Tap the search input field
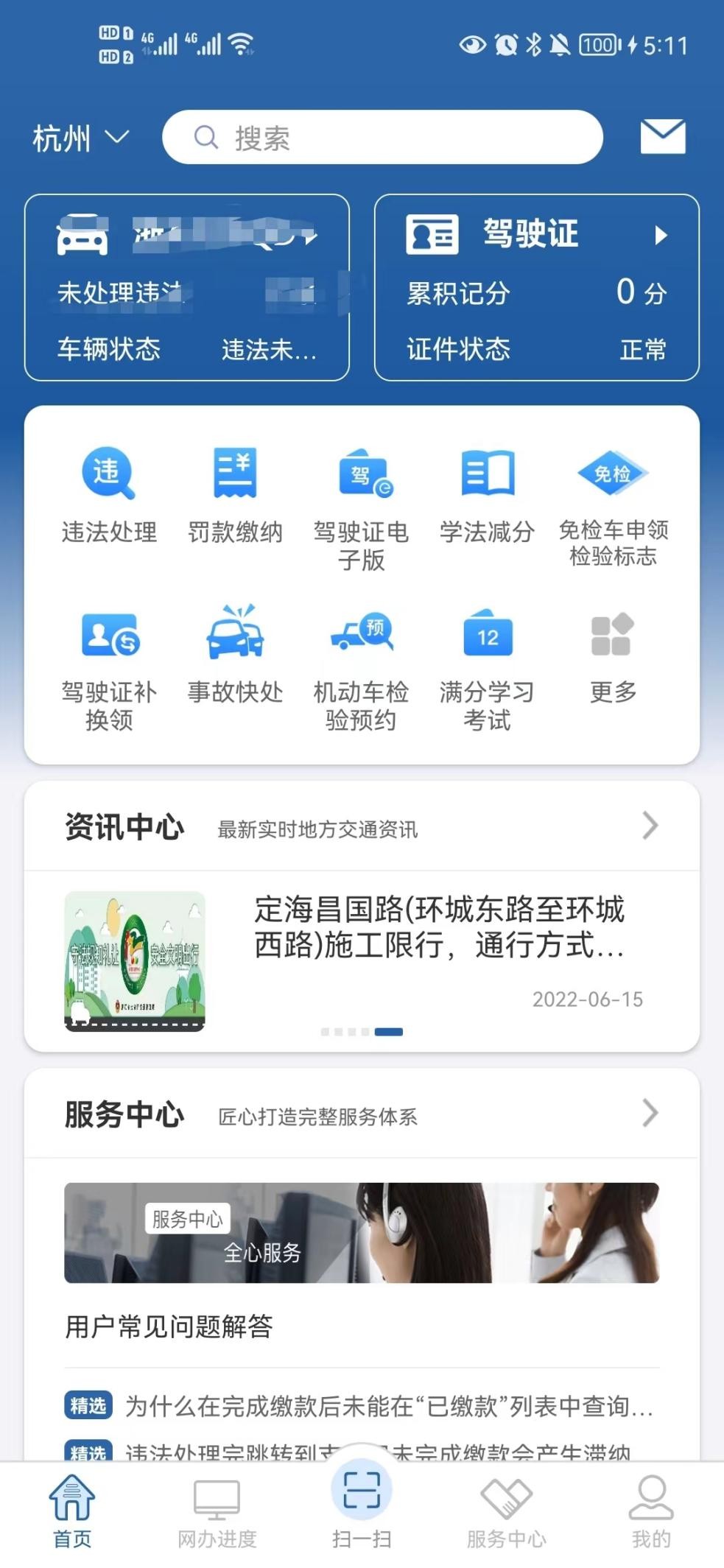This screenshot has width=724, height=1568. point(383,137)
